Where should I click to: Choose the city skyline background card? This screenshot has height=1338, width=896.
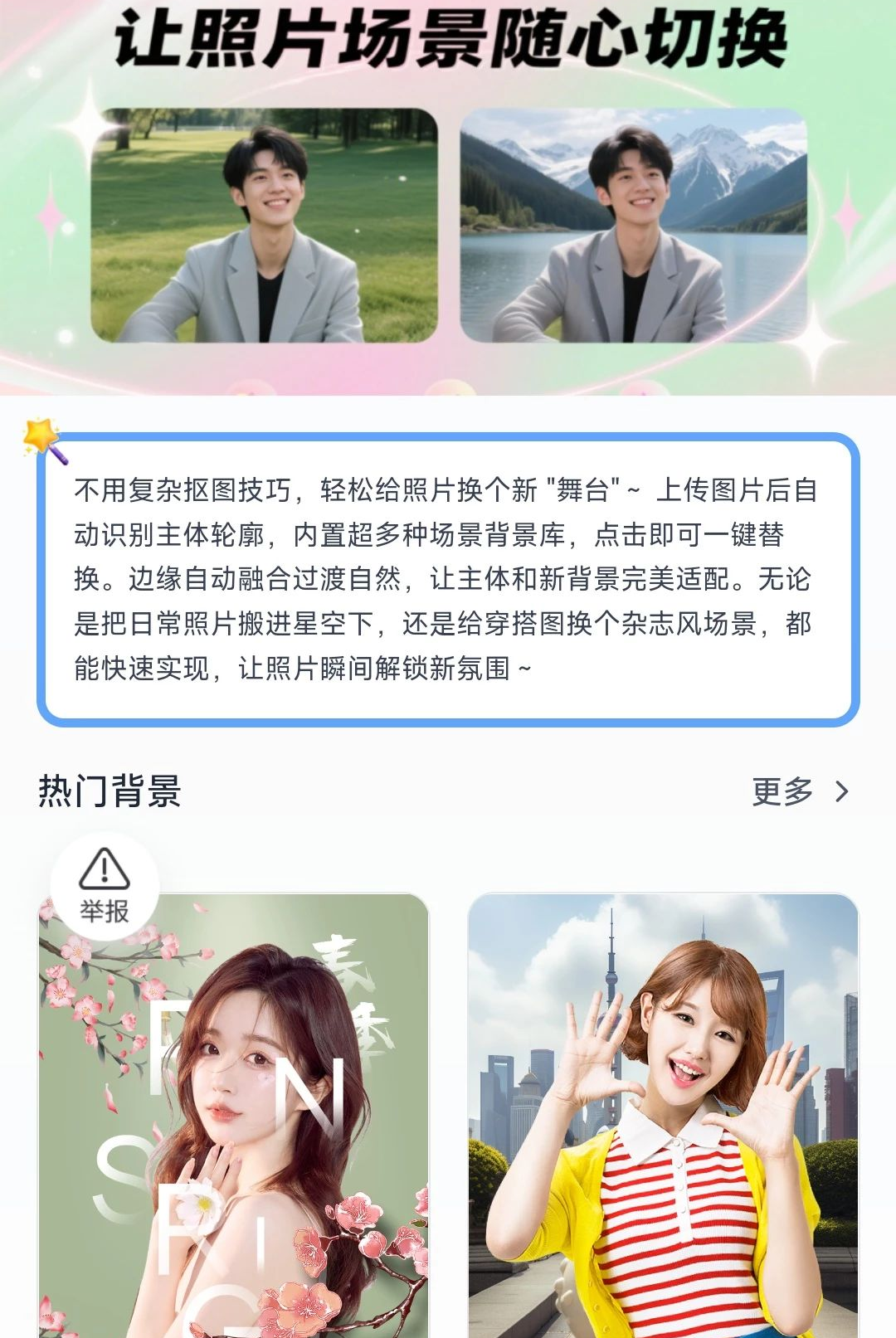point(663,1116)
